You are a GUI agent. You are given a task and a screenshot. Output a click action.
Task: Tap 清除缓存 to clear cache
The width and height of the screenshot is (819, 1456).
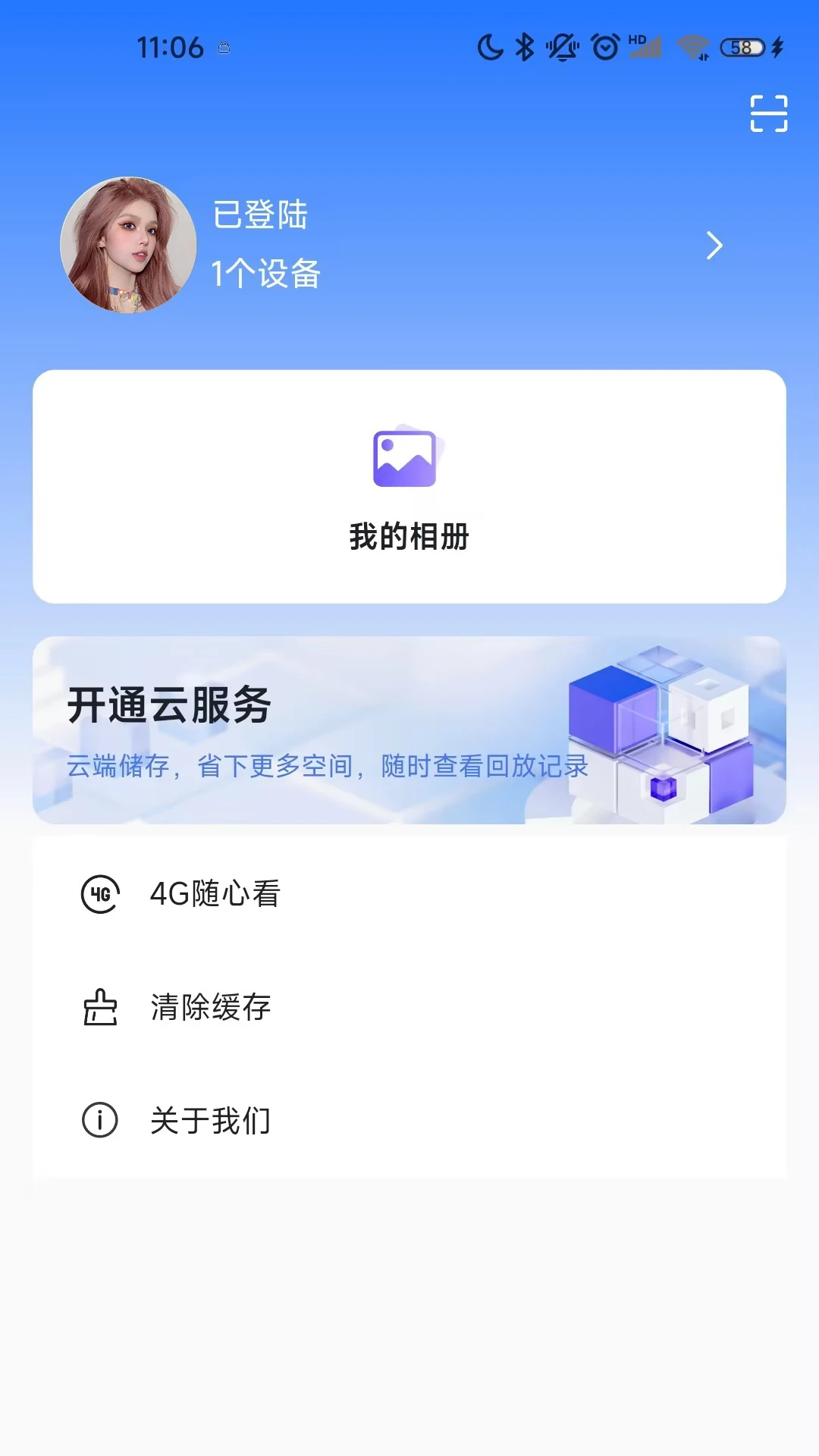pyautogui.click(x=210, y=1007)
